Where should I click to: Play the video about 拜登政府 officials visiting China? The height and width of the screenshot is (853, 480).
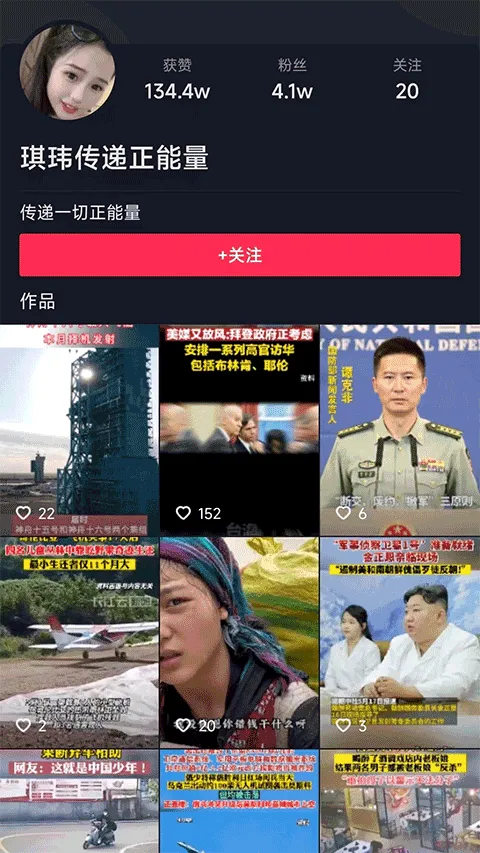coord(239,430)
